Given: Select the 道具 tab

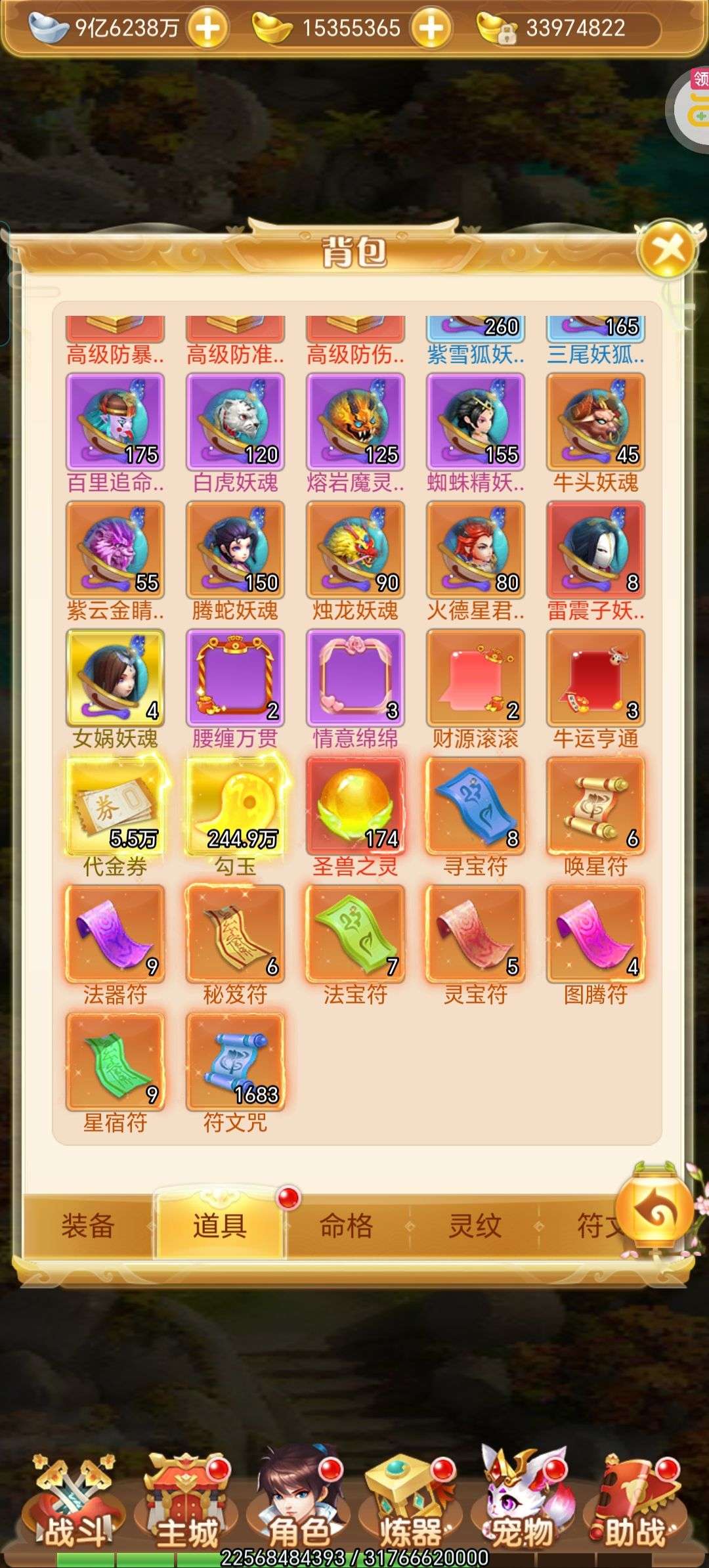Looking at the screenshot, I should coord(220,1225).
